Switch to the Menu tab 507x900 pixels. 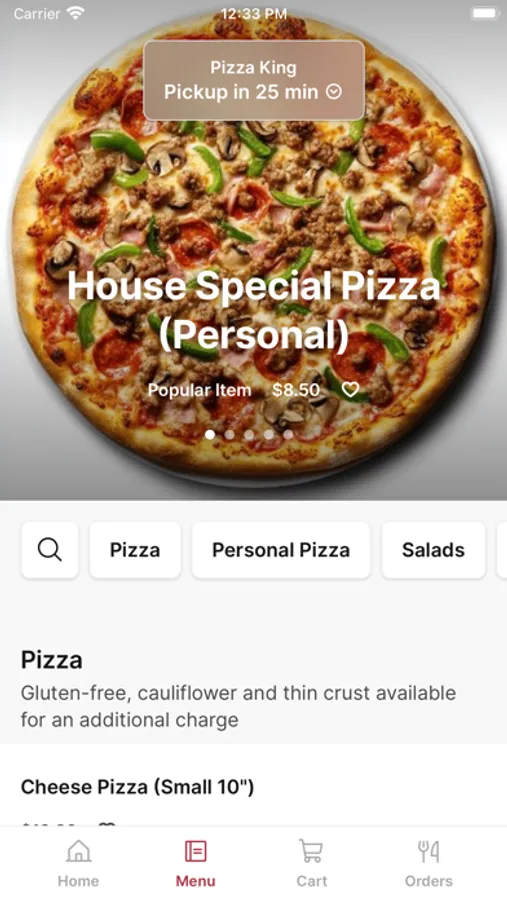click(x=195, y=863)
